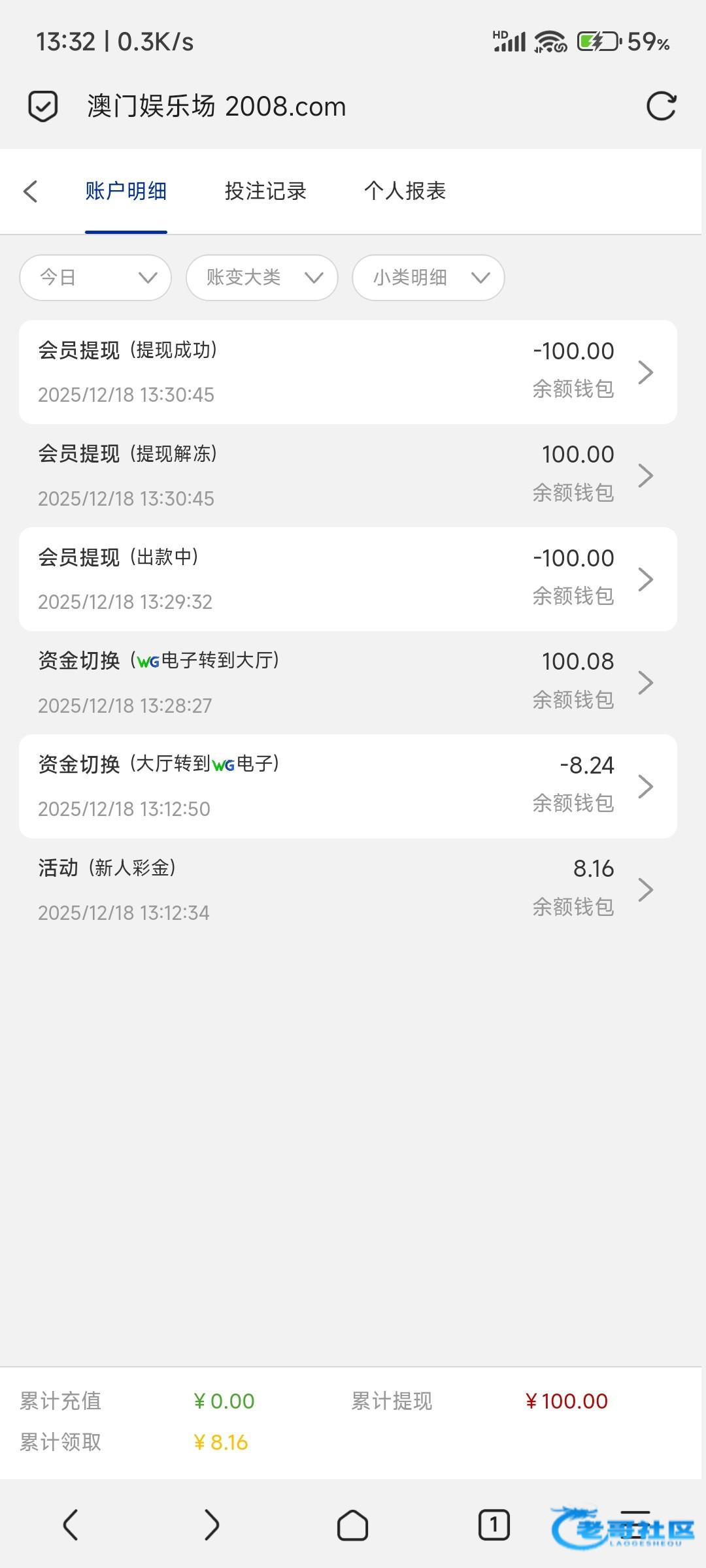Navigate forward in the browser
The height and width of the screenshot is (1568, 706).
pos(211,1526)
